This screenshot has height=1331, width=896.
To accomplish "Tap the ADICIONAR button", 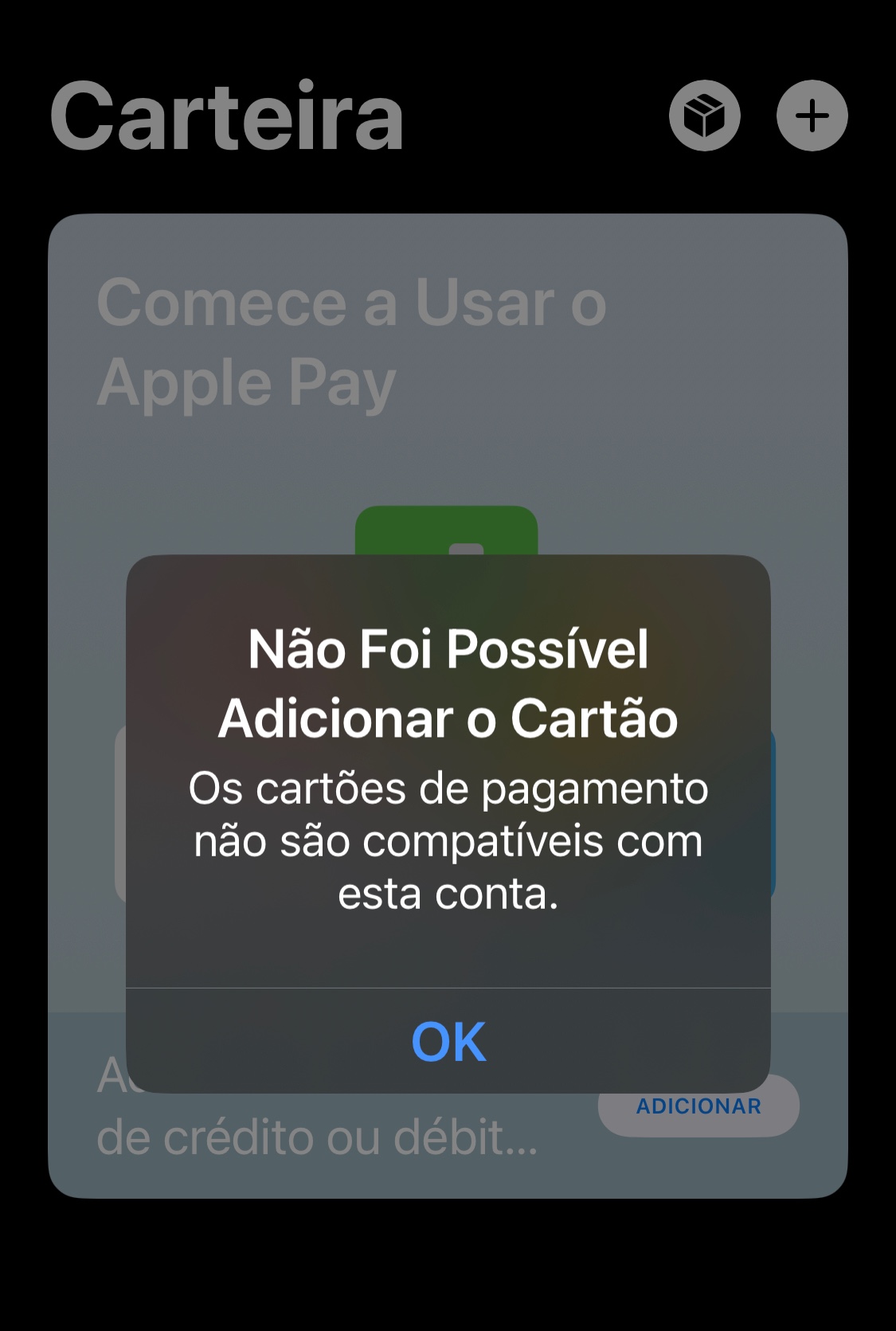I will coord(698,1107).
